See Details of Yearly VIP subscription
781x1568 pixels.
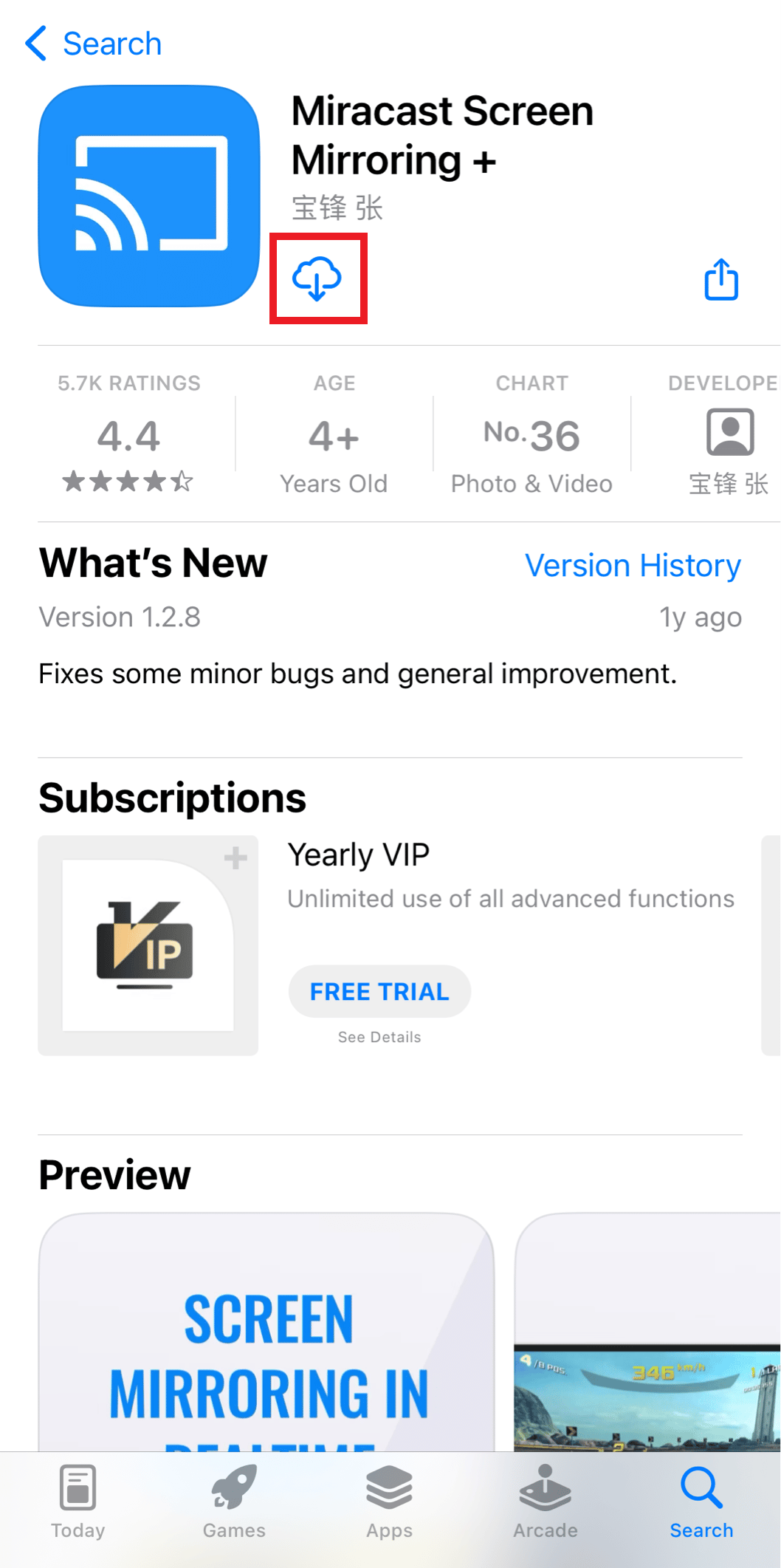(x=379, y=1037)
